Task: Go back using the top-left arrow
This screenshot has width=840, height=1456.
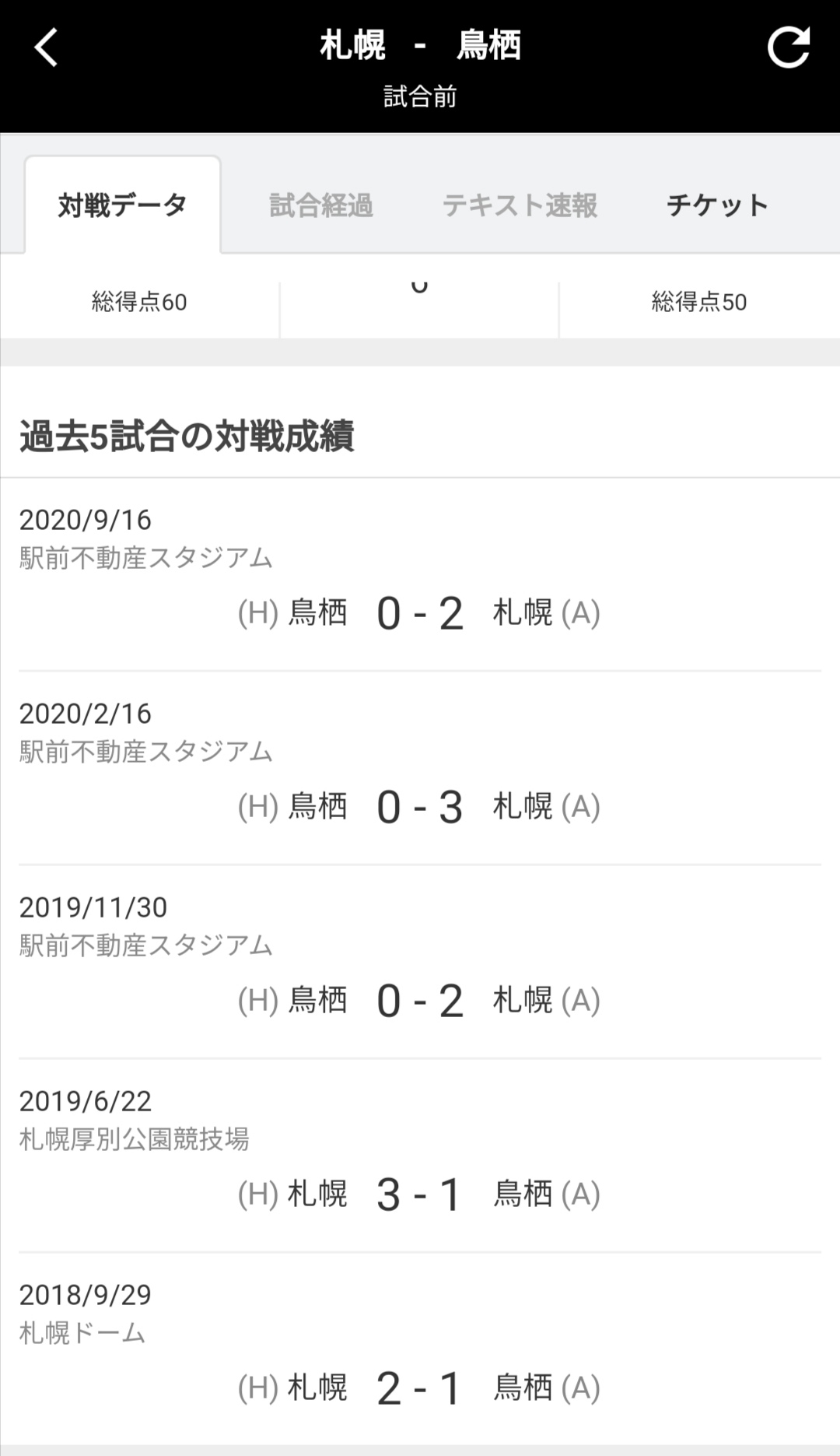Action: [x=47, y=47]
